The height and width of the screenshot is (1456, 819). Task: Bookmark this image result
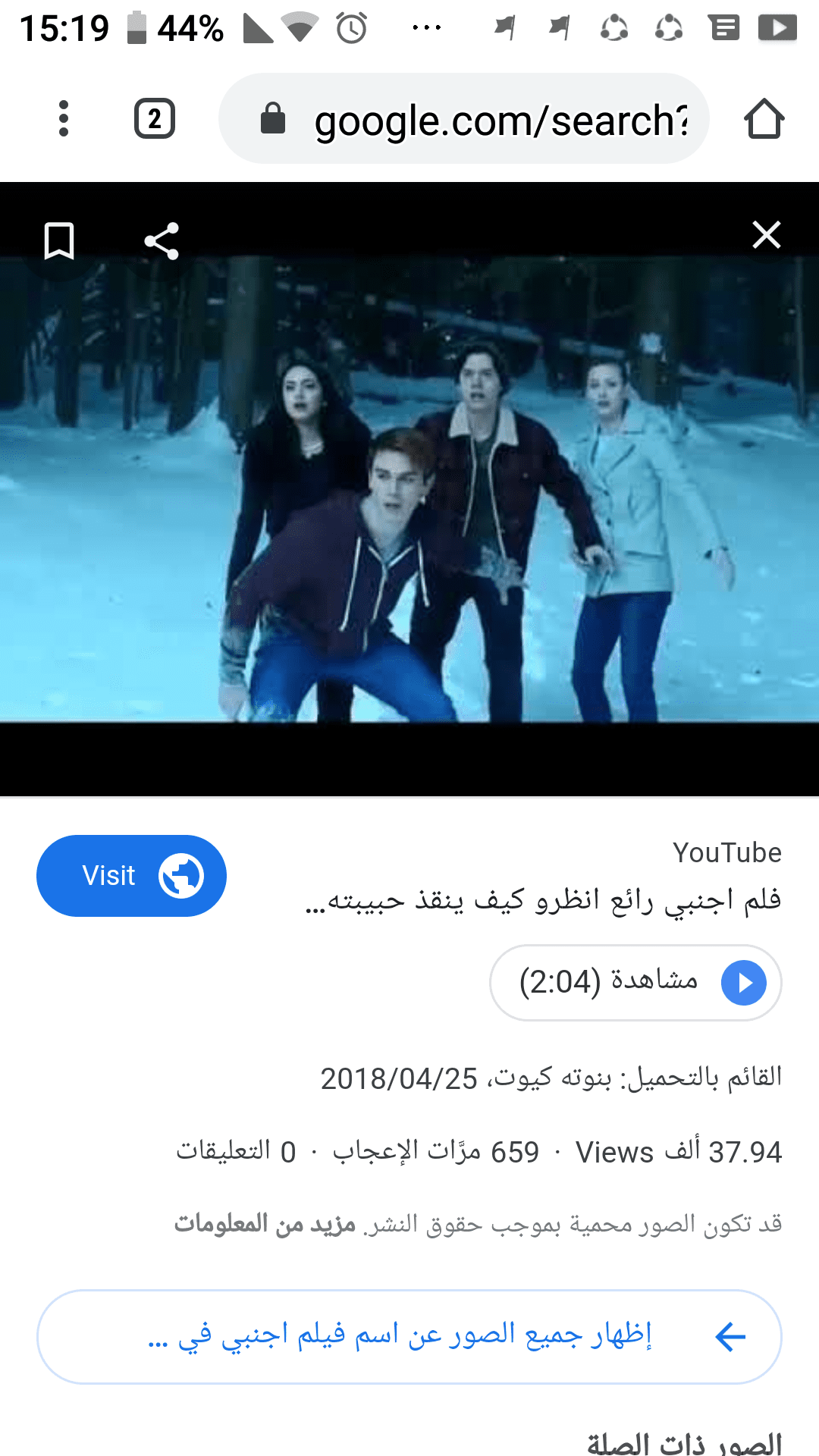point(59,241)
